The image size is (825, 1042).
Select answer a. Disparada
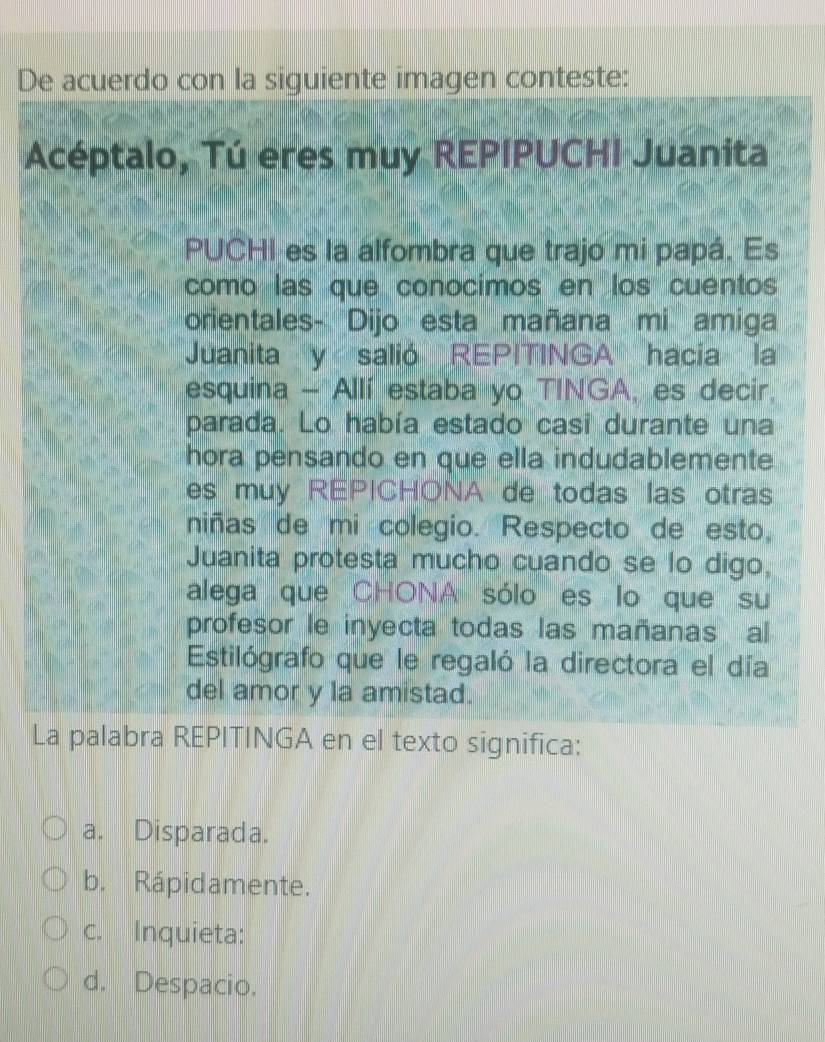(58, 830)
